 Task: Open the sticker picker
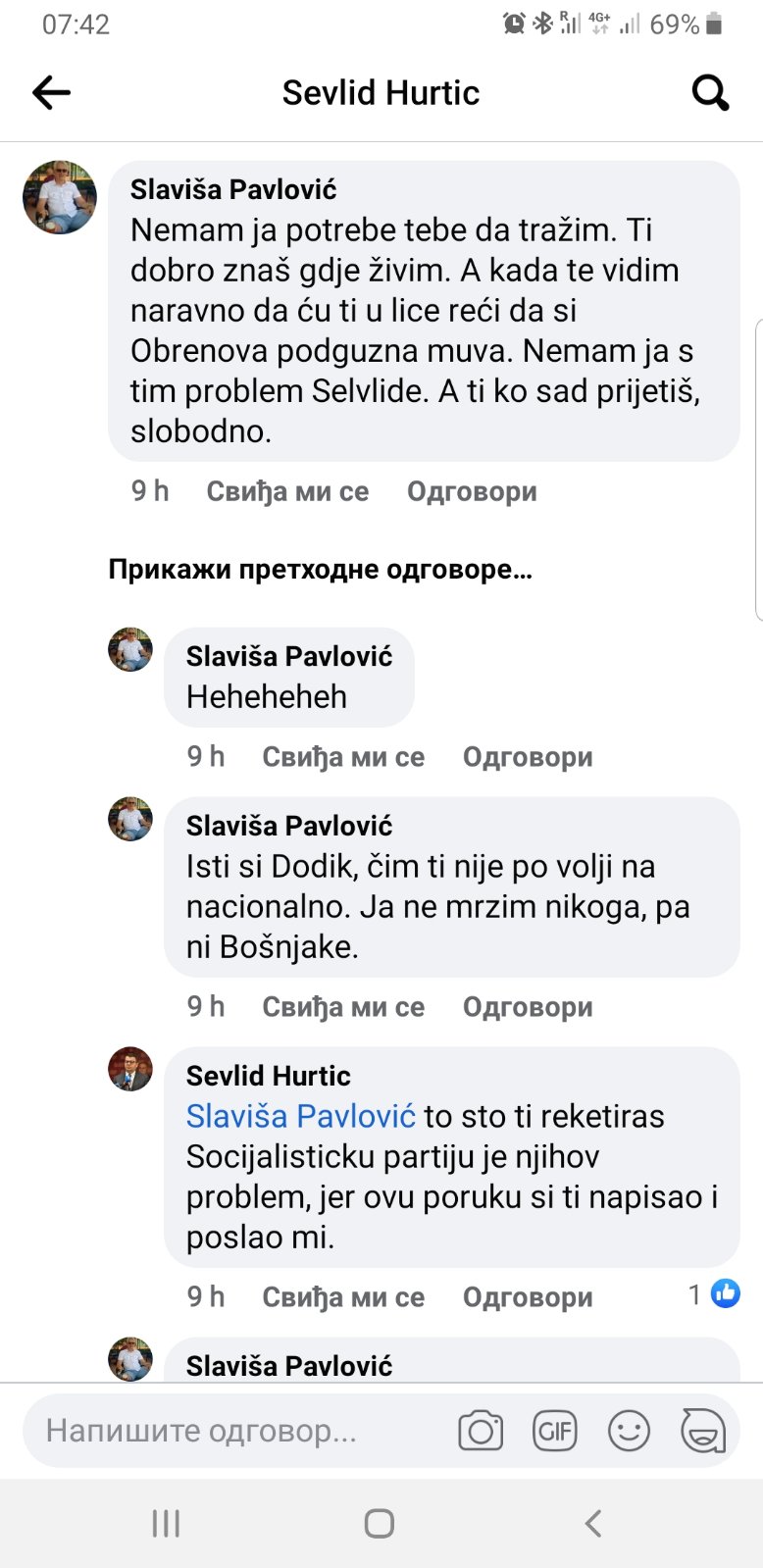[x=703, y=1431]
